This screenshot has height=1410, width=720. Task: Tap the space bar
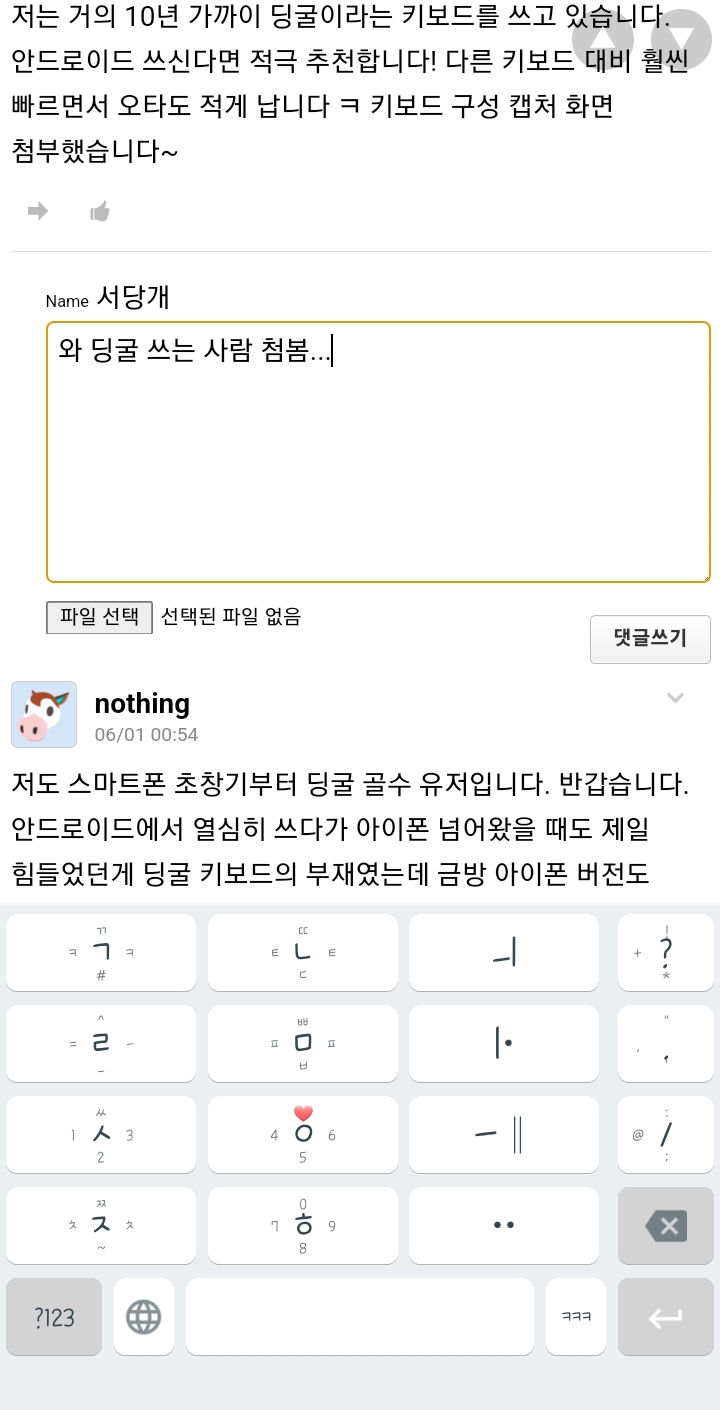point(360,1317)
